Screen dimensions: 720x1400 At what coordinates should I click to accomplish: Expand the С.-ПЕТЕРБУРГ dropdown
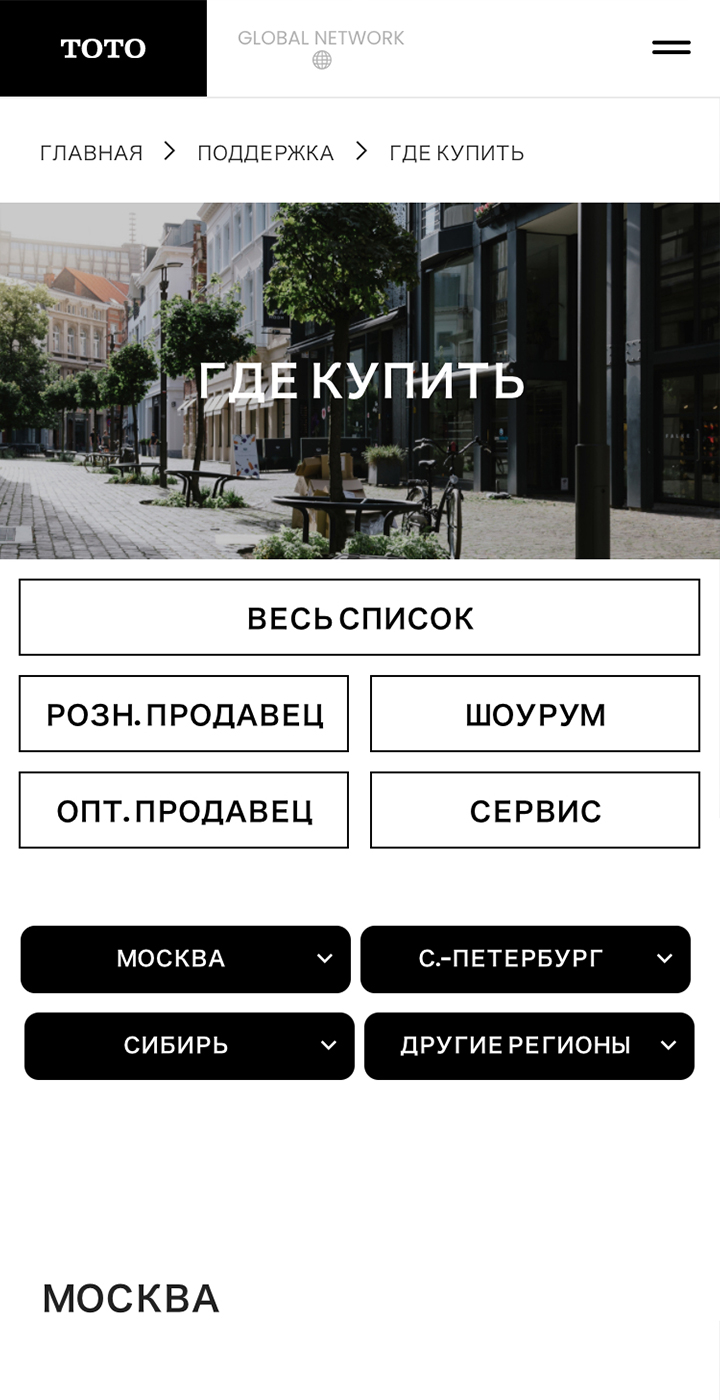coord(525,959)
